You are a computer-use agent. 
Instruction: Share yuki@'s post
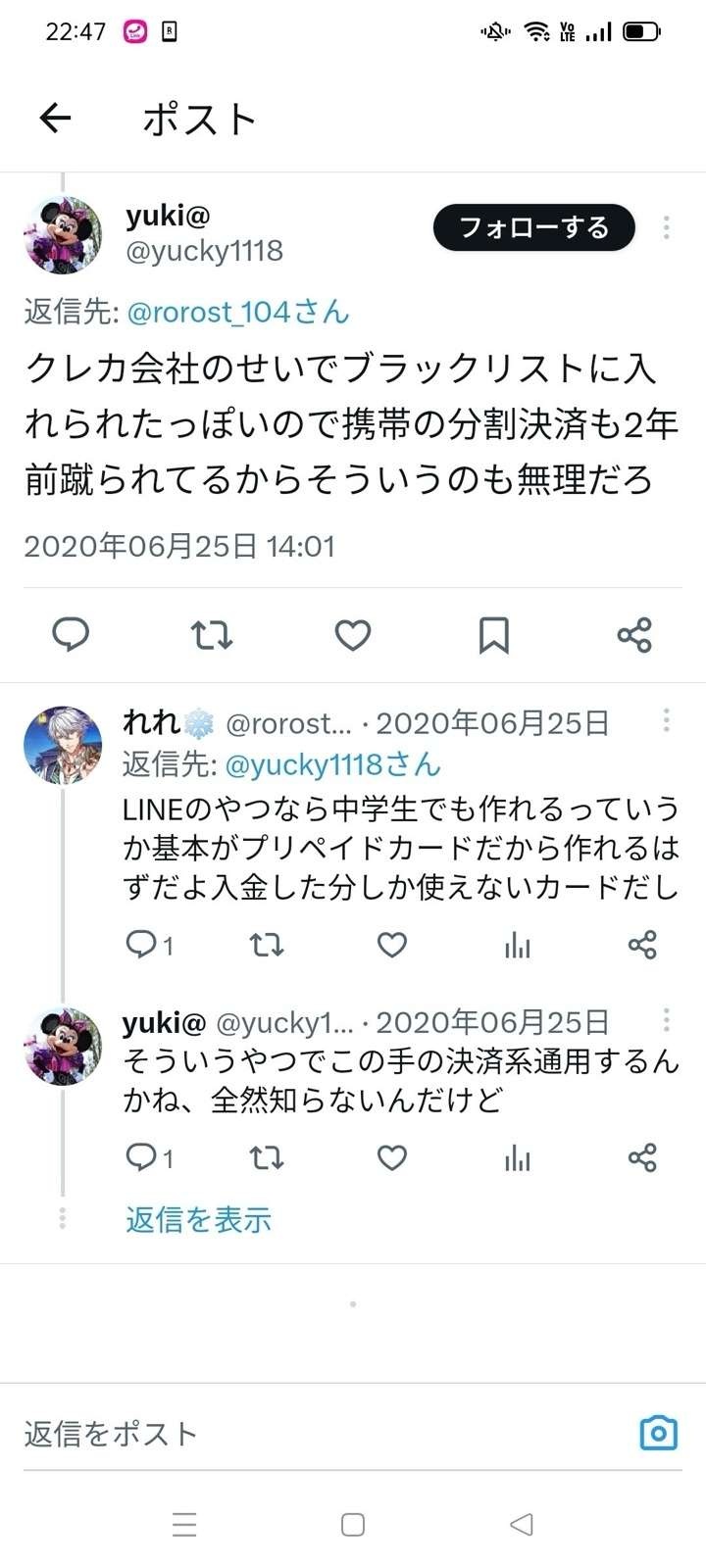[x=634, y=635]
